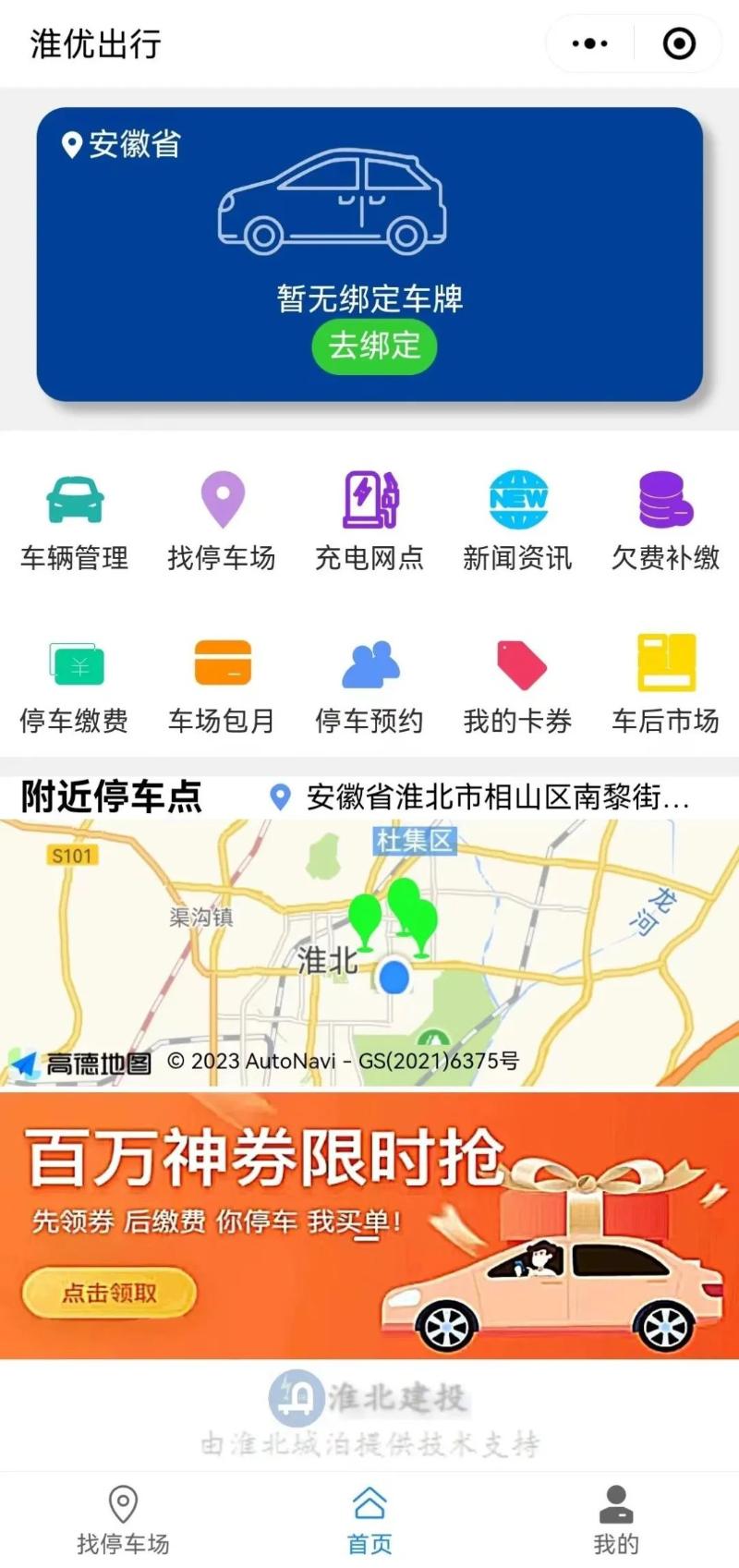Screen dimensions: 739x1568
Task: Tap 点击领取 on the coupon banner
Action: tap(109, 1293)
